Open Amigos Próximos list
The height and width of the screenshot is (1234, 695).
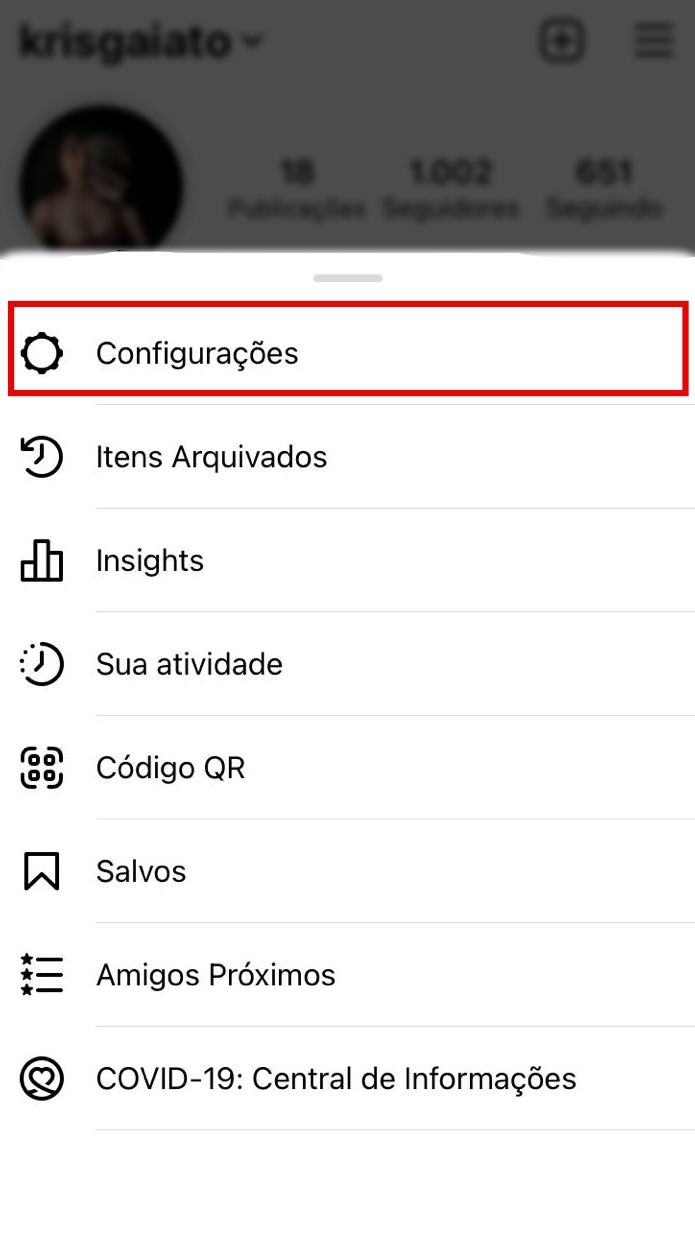(x=347, y=975)
